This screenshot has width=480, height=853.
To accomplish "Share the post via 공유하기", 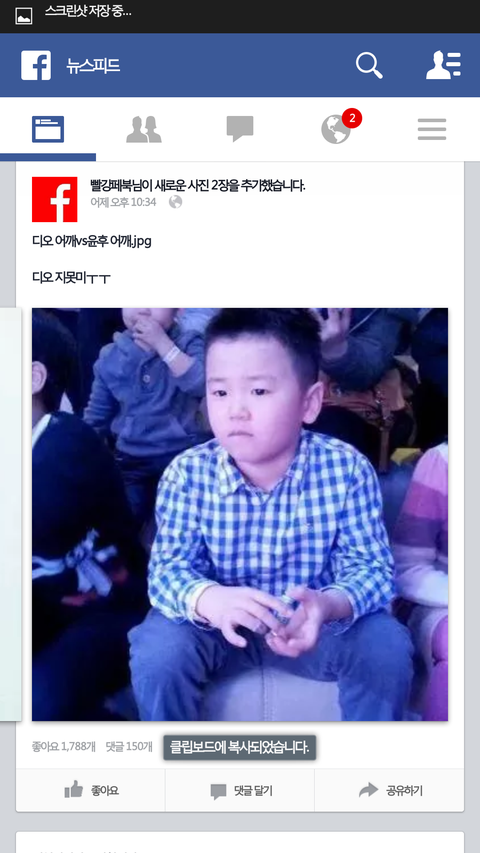I will [390, 790].
